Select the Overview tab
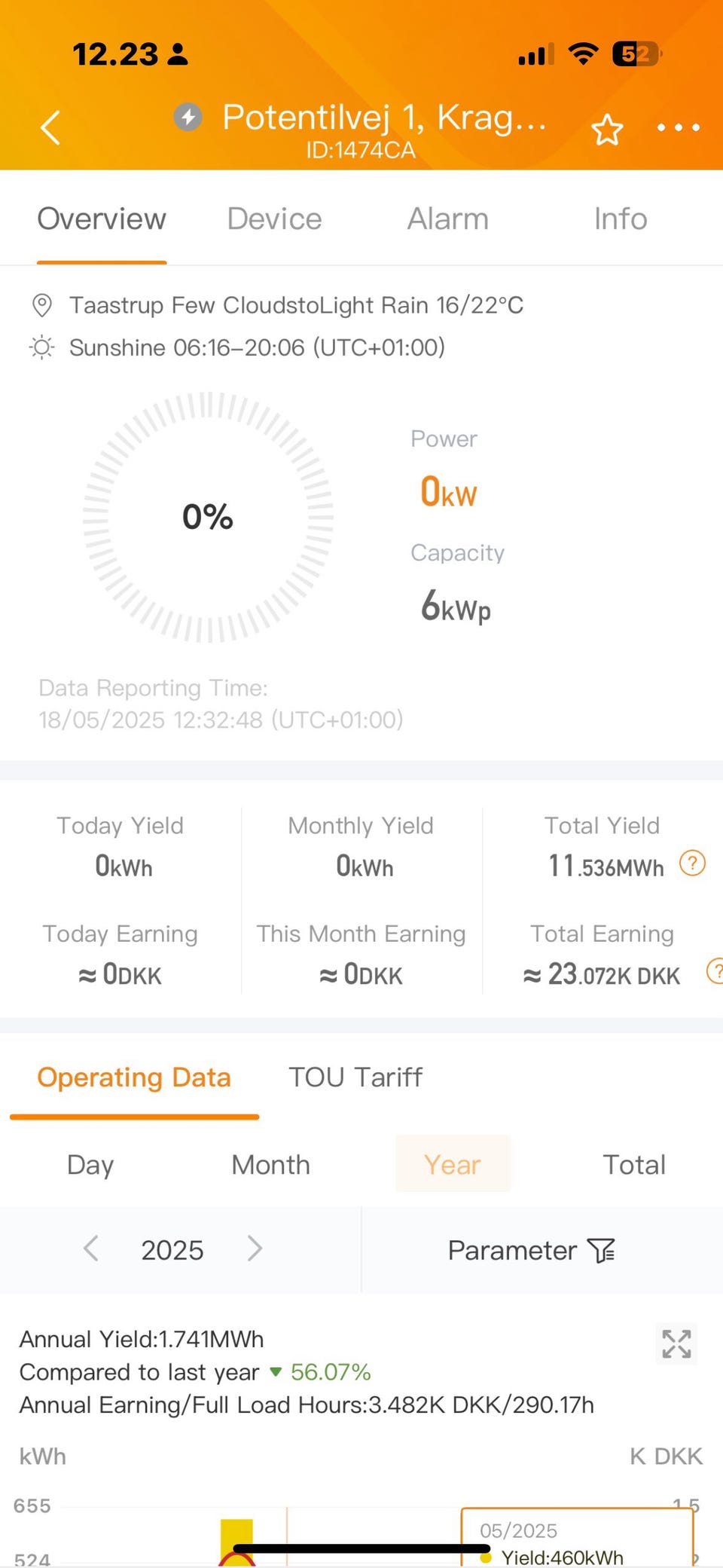Image resolution: width=723 pixels, height=1568 pixels. [102, 219]
